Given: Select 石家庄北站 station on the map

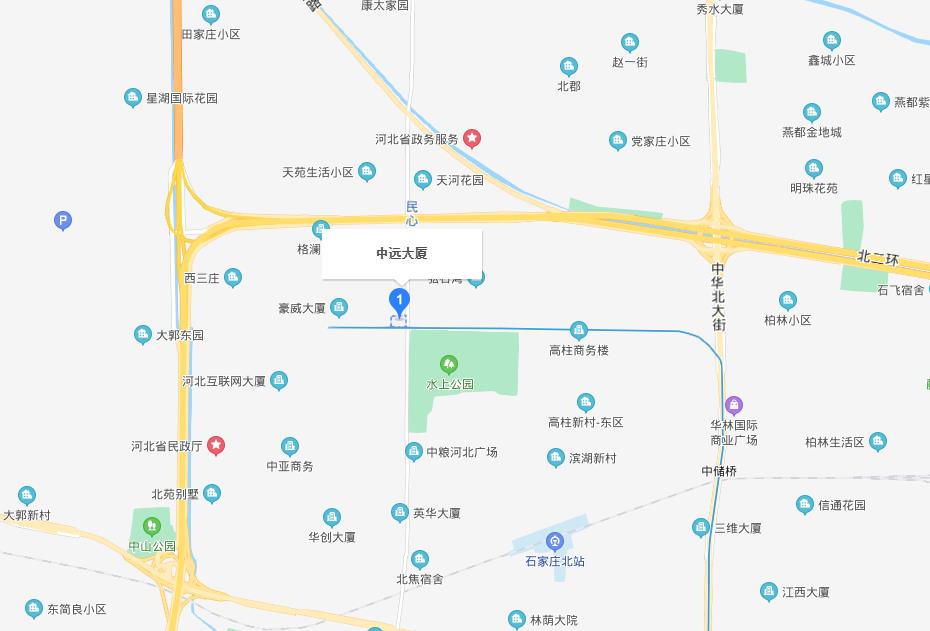Looking at the screenshot, I should tap(555, 542).
